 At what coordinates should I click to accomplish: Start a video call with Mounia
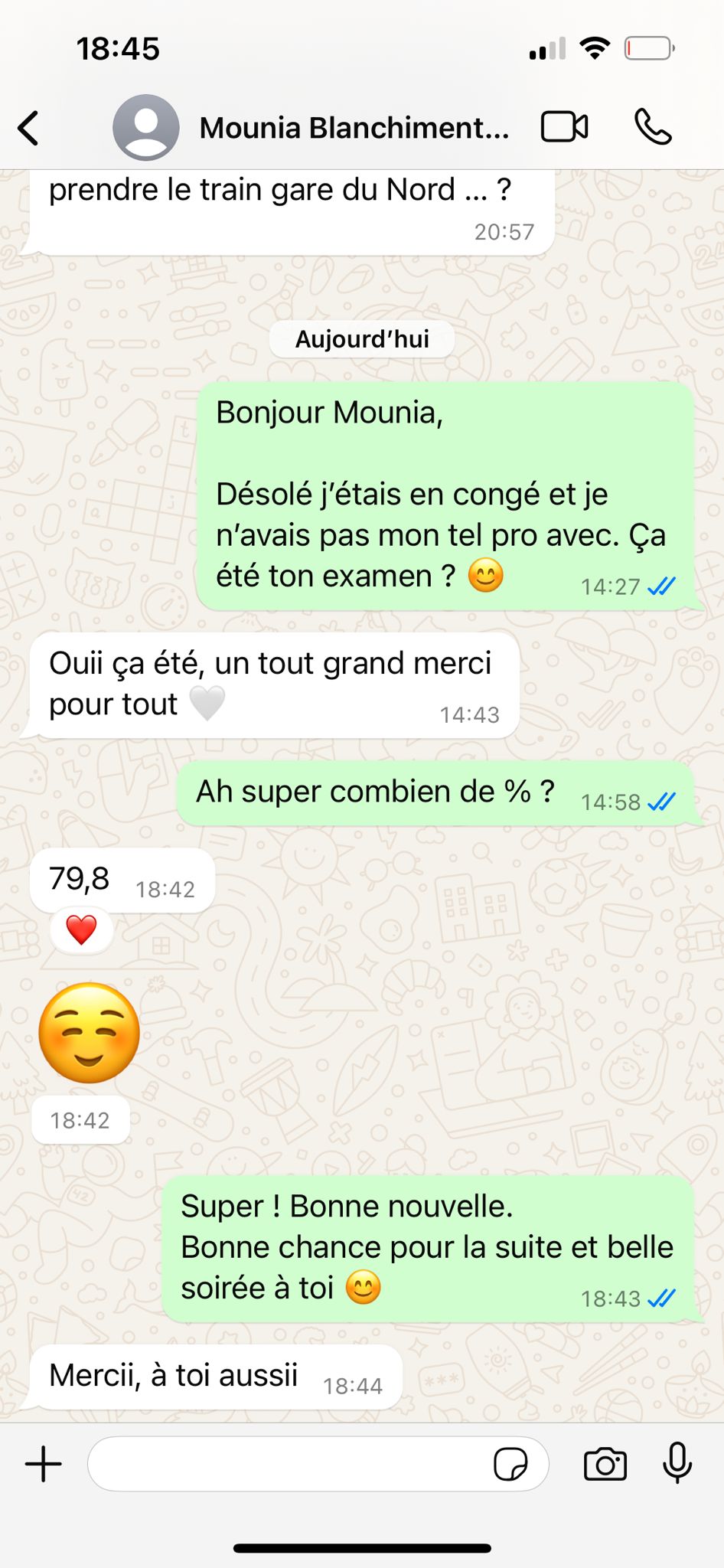point(565,127)
